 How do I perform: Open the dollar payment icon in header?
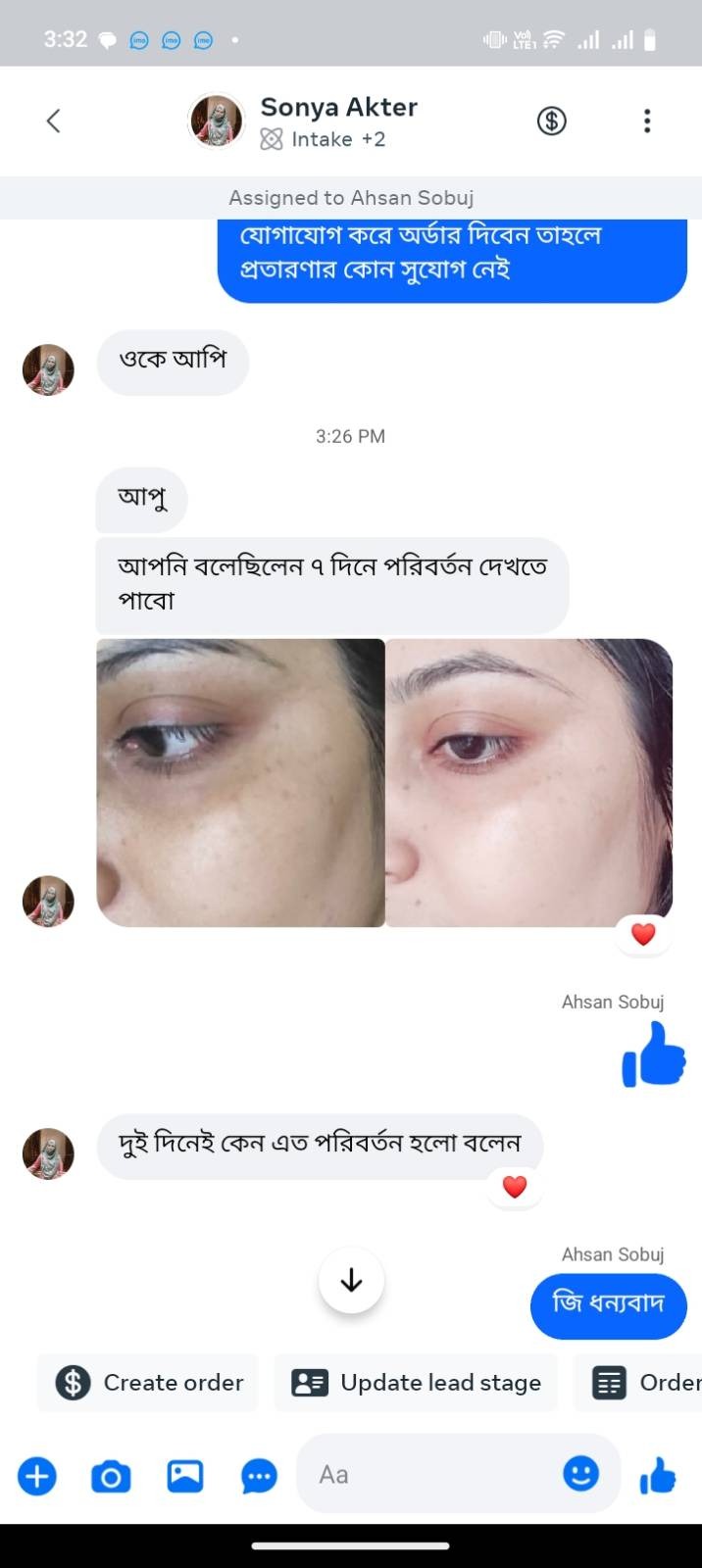coord(551,121)
